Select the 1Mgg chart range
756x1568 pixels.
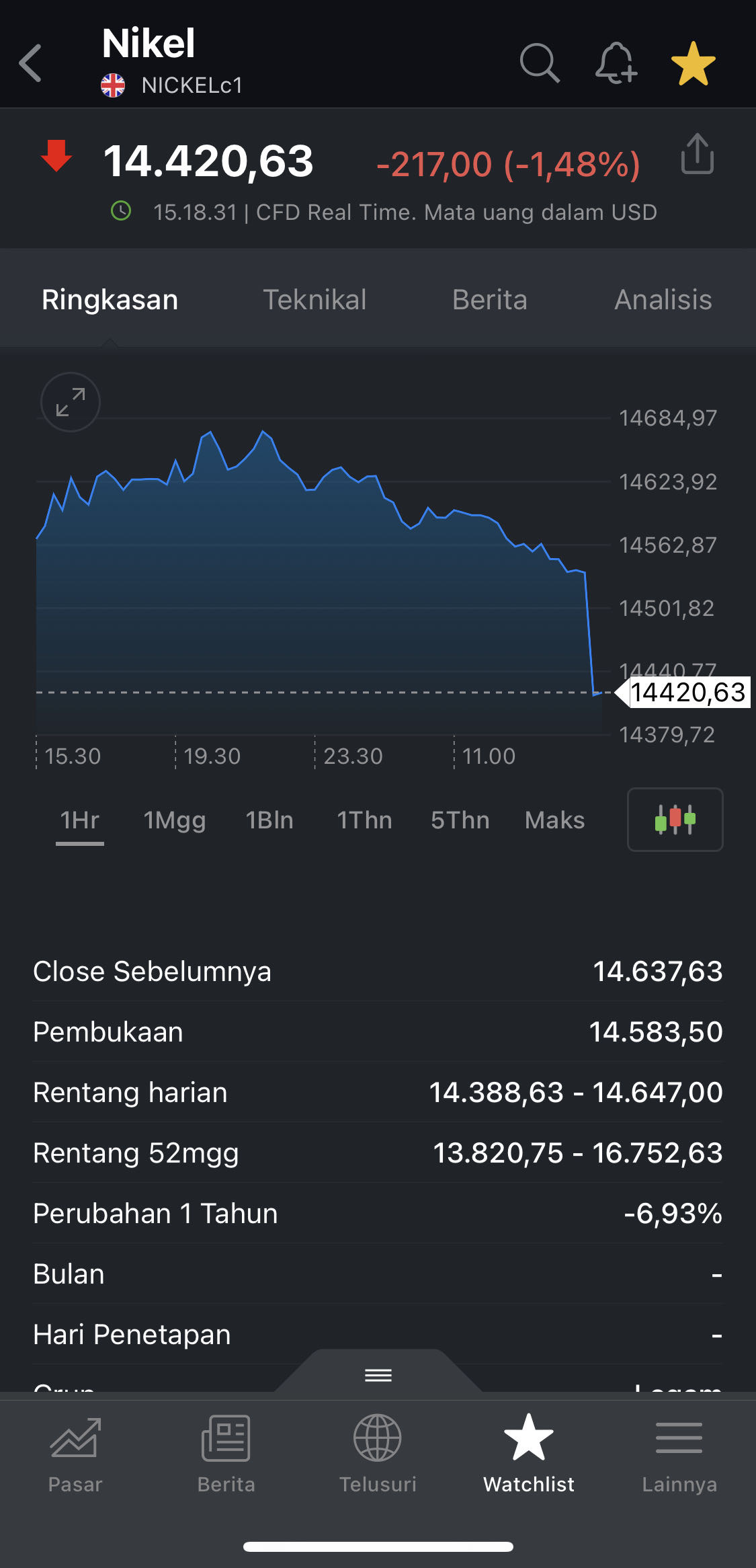coord(174,820)
